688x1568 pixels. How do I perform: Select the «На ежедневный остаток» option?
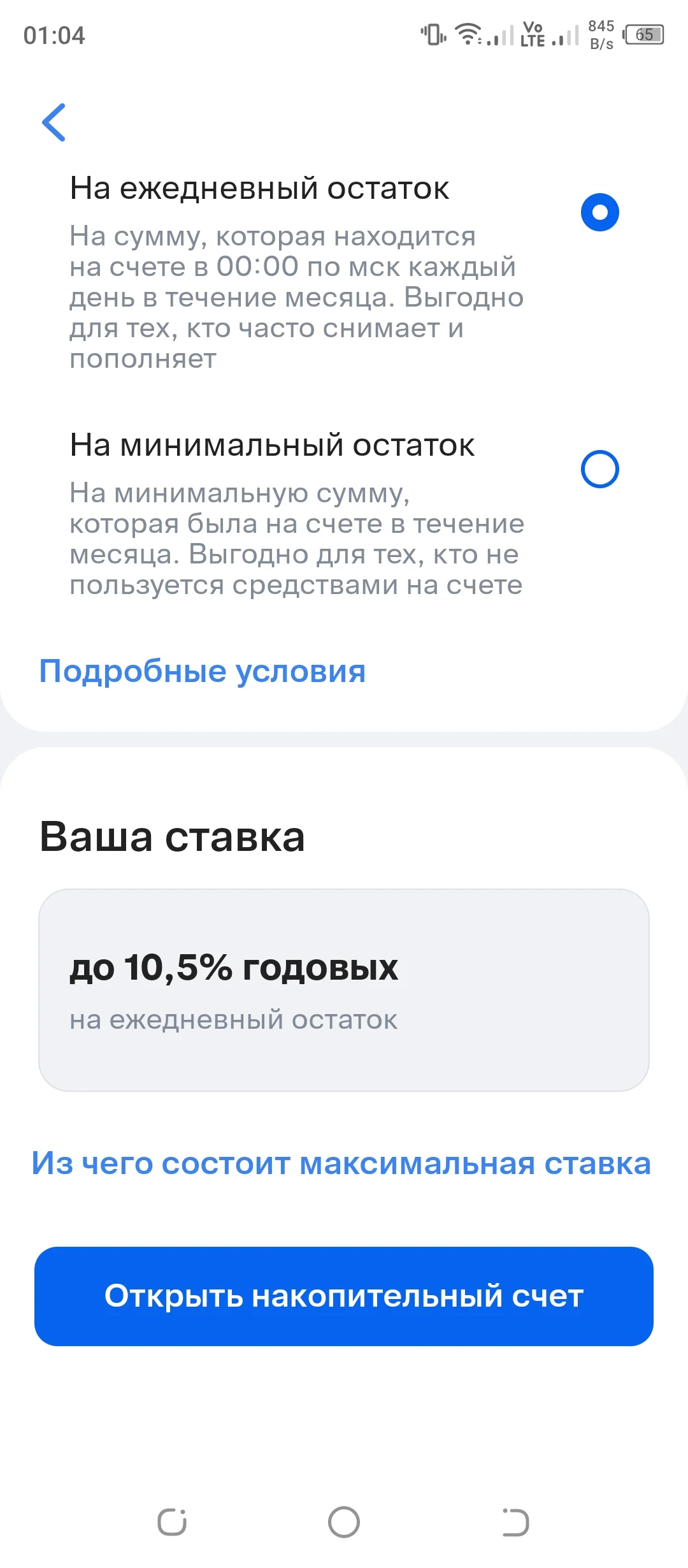[x=599, y=212]
